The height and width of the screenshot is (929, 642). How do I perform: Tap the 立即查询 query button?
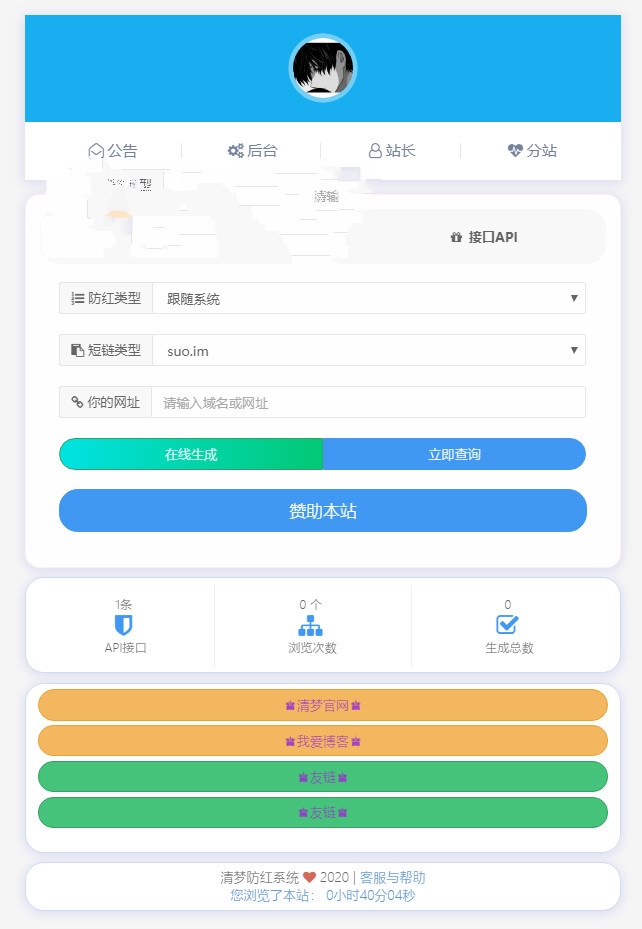(454, 454)
